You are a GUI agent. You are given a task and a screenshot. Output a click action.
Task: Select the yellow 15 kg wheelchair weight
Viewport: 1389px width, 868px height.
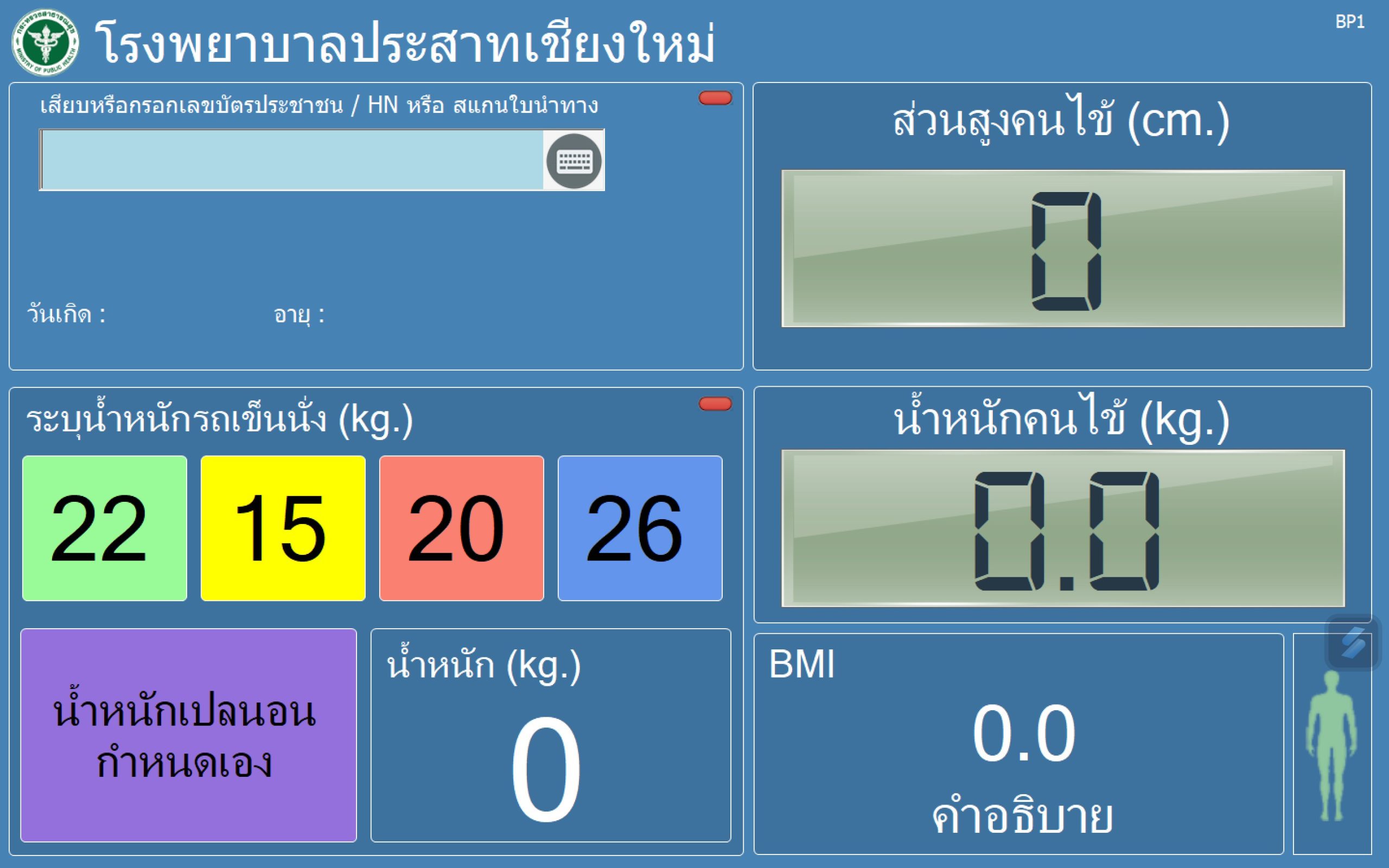(x=283, y=528)
